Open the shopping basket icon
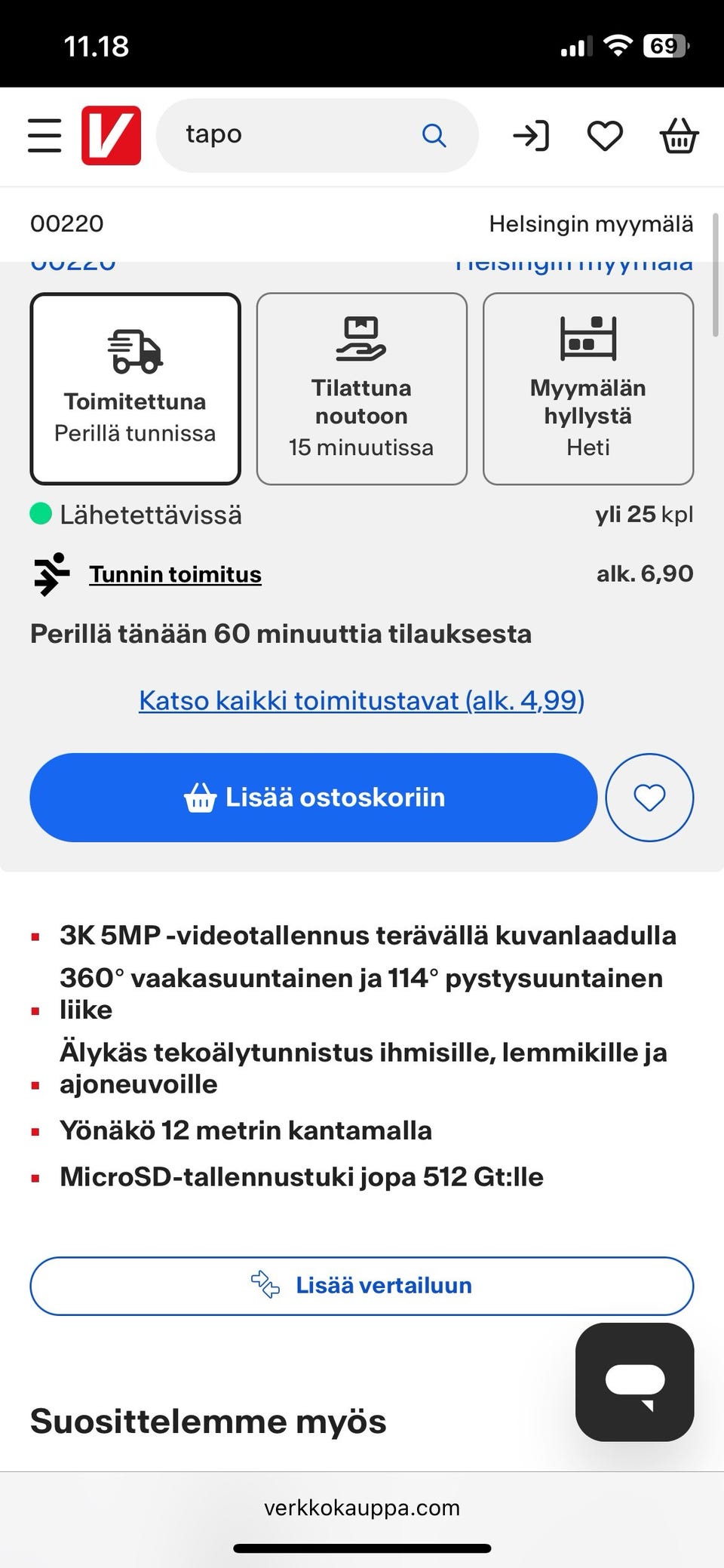This screenshot has height=1568, width=724. click(x=678, y=136)
